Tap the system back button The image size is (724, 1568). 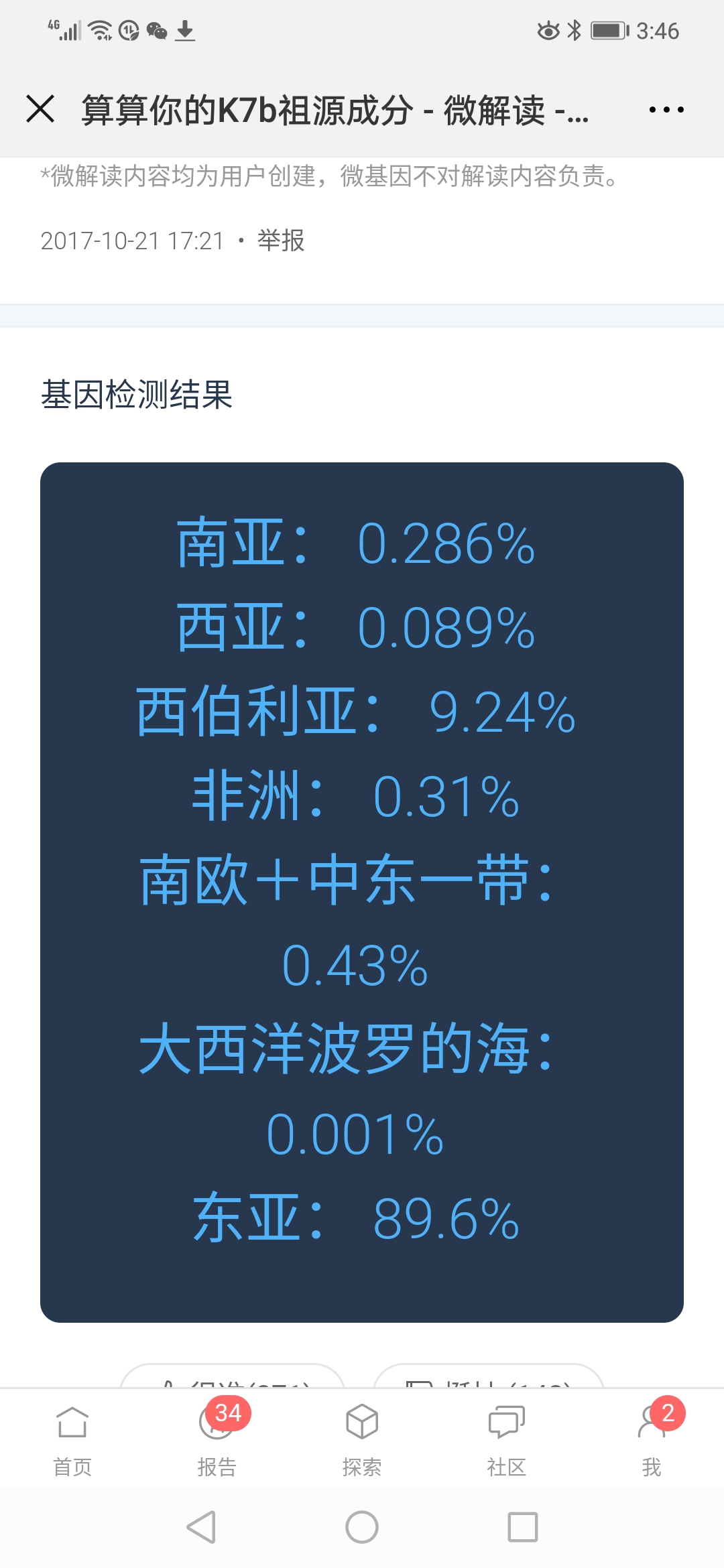coord(201,1527)
